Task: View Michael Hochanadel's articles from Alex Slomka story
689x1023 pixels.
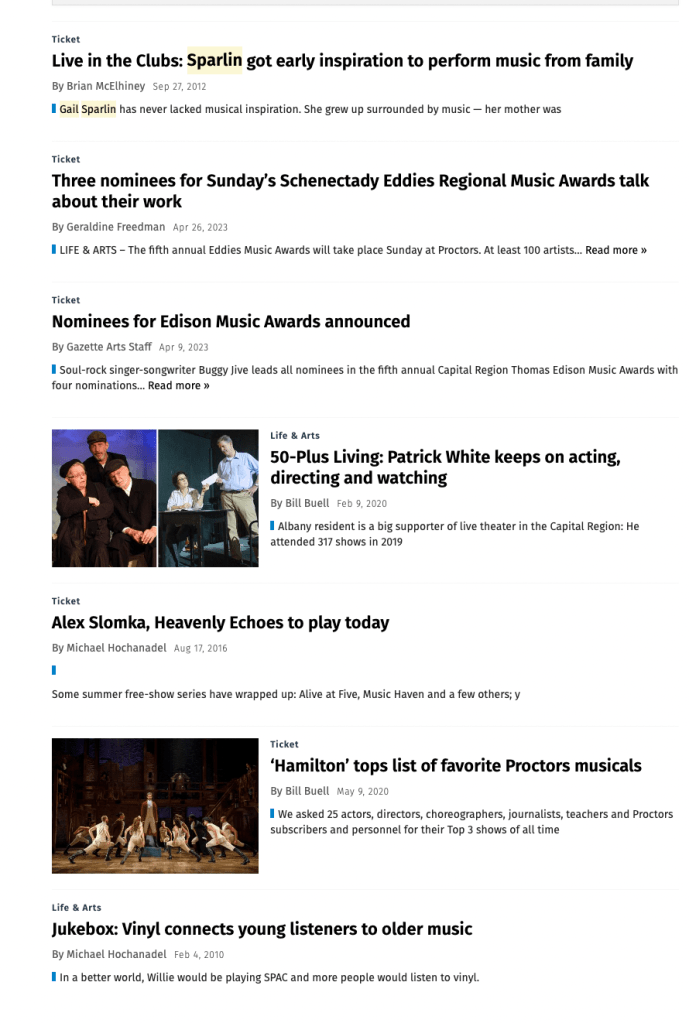Action: coord(116,648)
